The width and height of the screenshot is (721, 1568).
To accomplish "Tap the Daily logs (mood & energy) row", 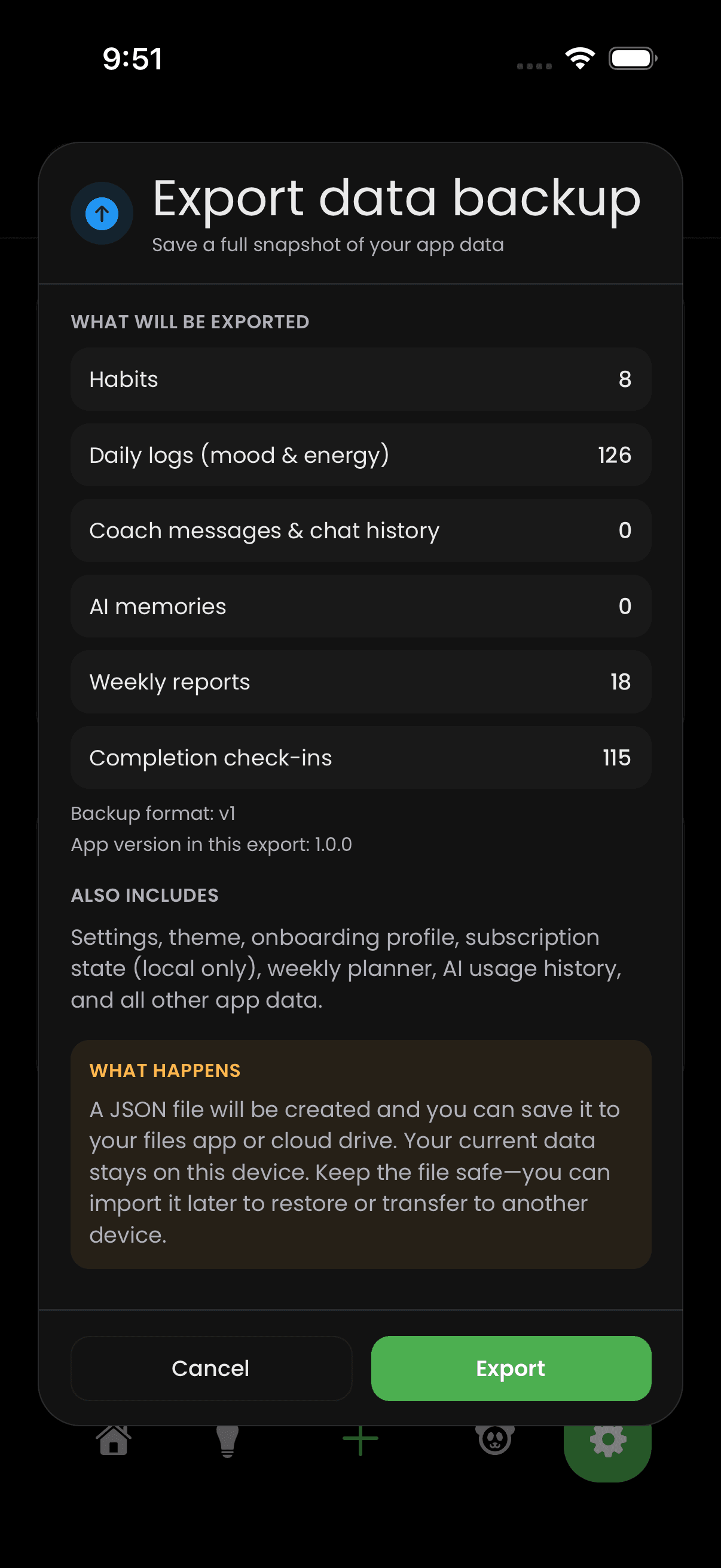I will (x=360, y=454).
